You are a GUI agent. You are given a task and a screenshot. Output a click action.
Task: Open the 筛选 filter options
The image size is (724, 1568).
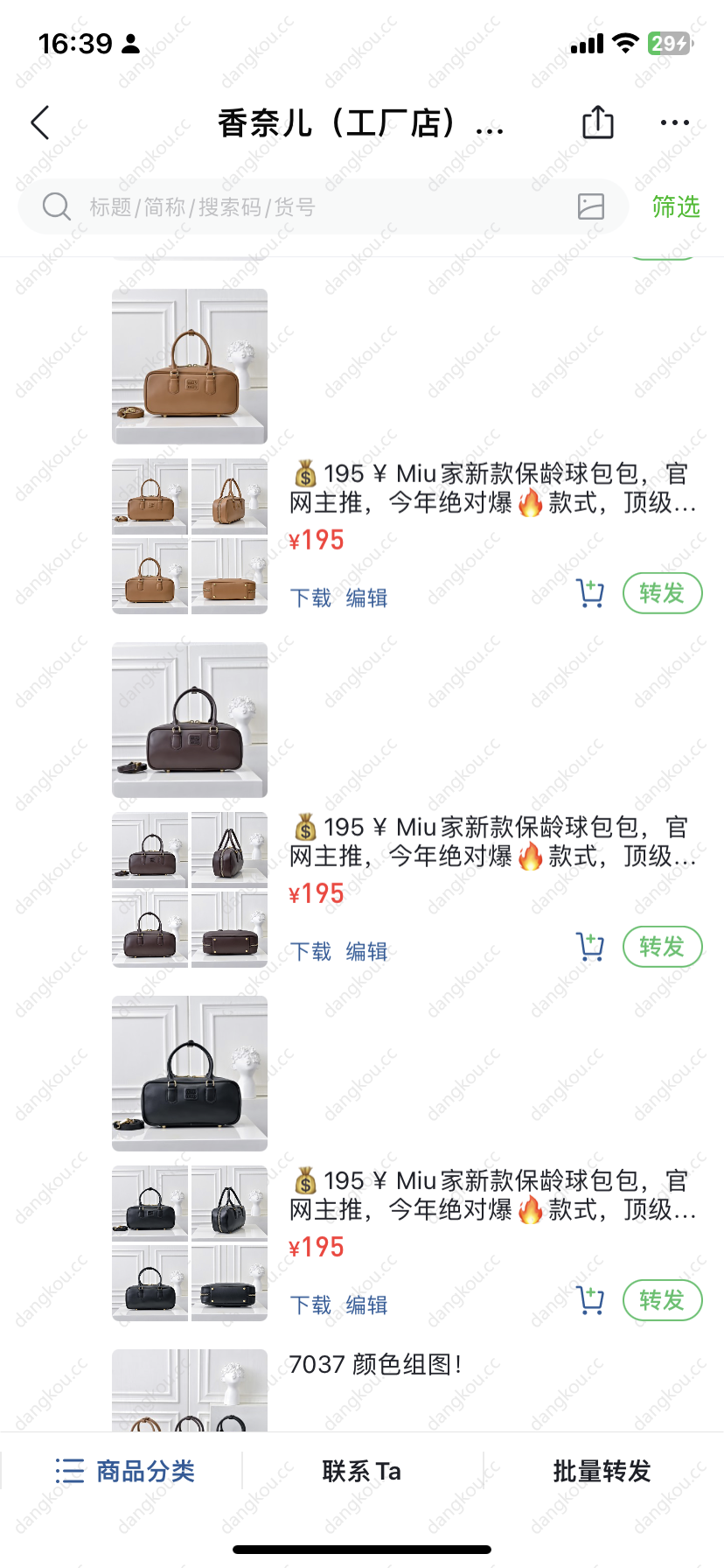coord(676,206)
